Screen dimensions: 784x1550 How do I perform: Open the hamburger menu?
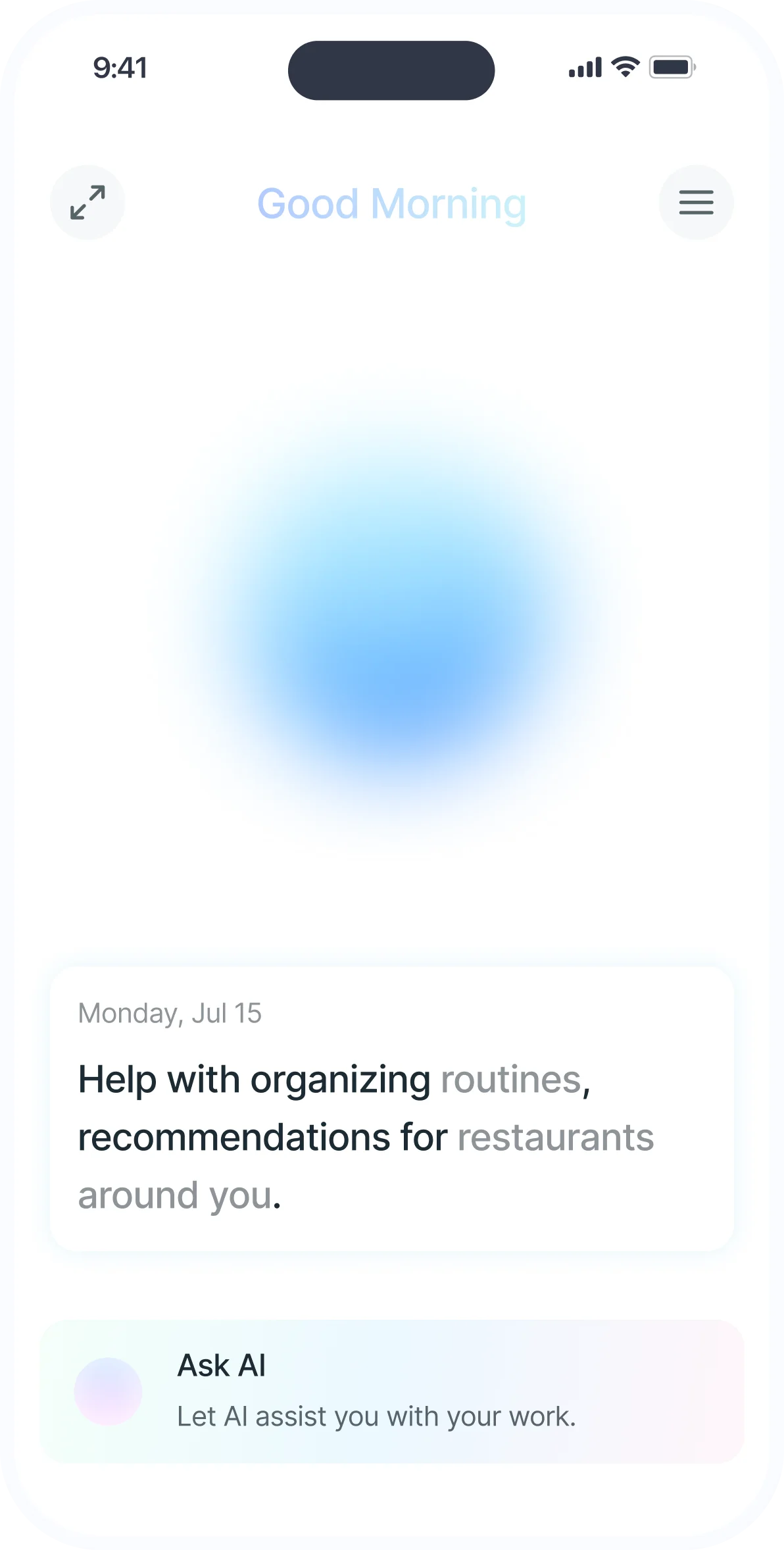click(696, 202)
